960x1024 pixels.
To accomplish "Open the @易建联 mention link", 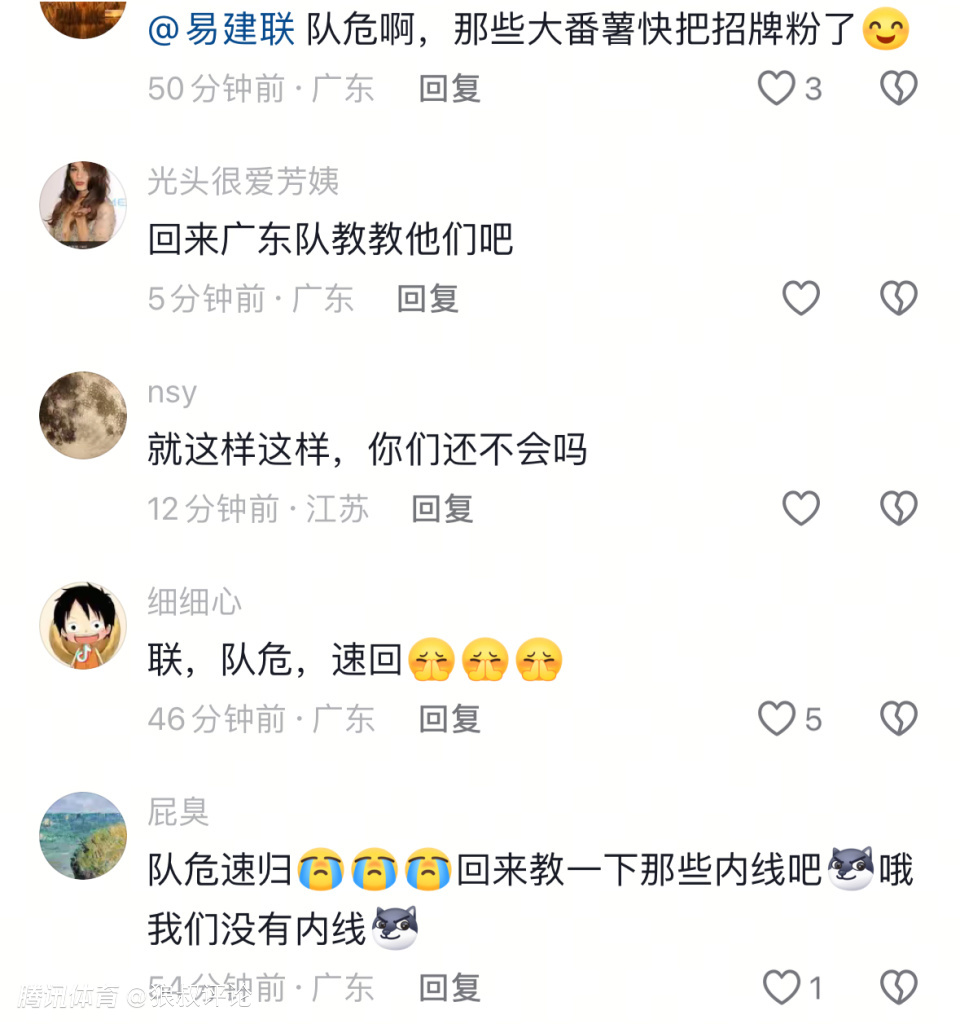I will pyautogui.click(x=221, y=30).
